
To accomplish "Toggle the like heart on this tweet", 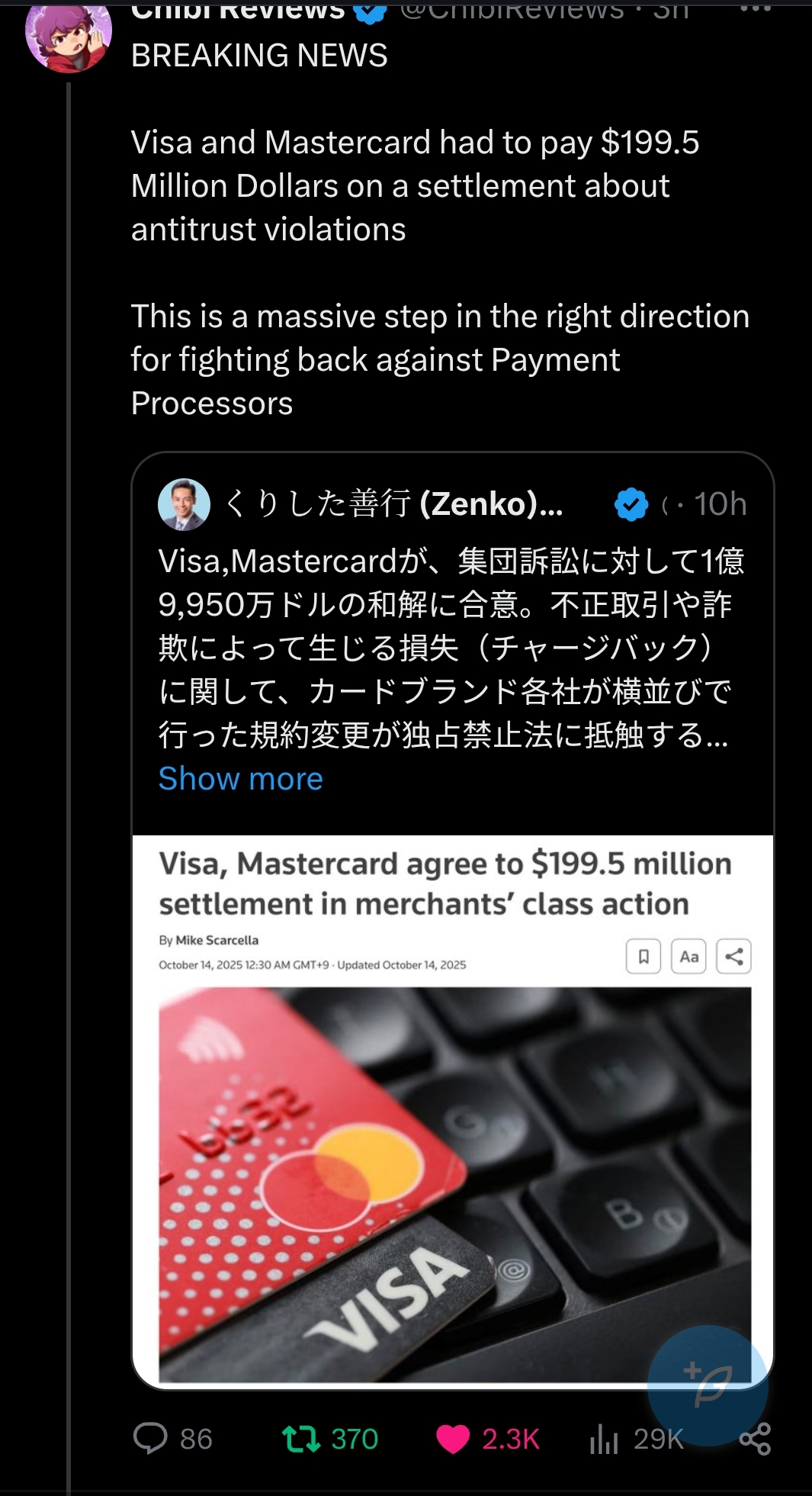I will (453, 1439).
